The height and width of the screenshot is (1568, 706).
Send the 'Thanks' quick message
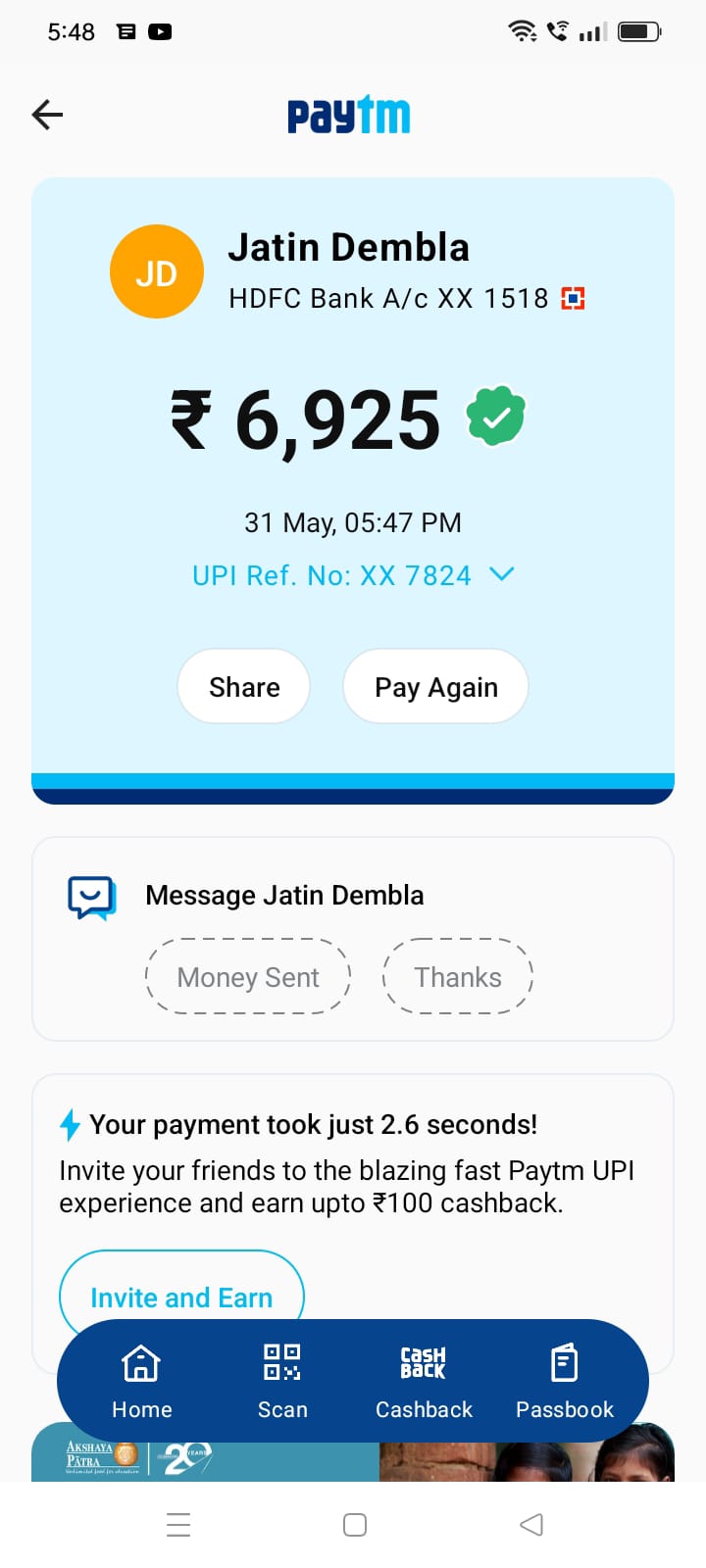(x=457, y=977)
